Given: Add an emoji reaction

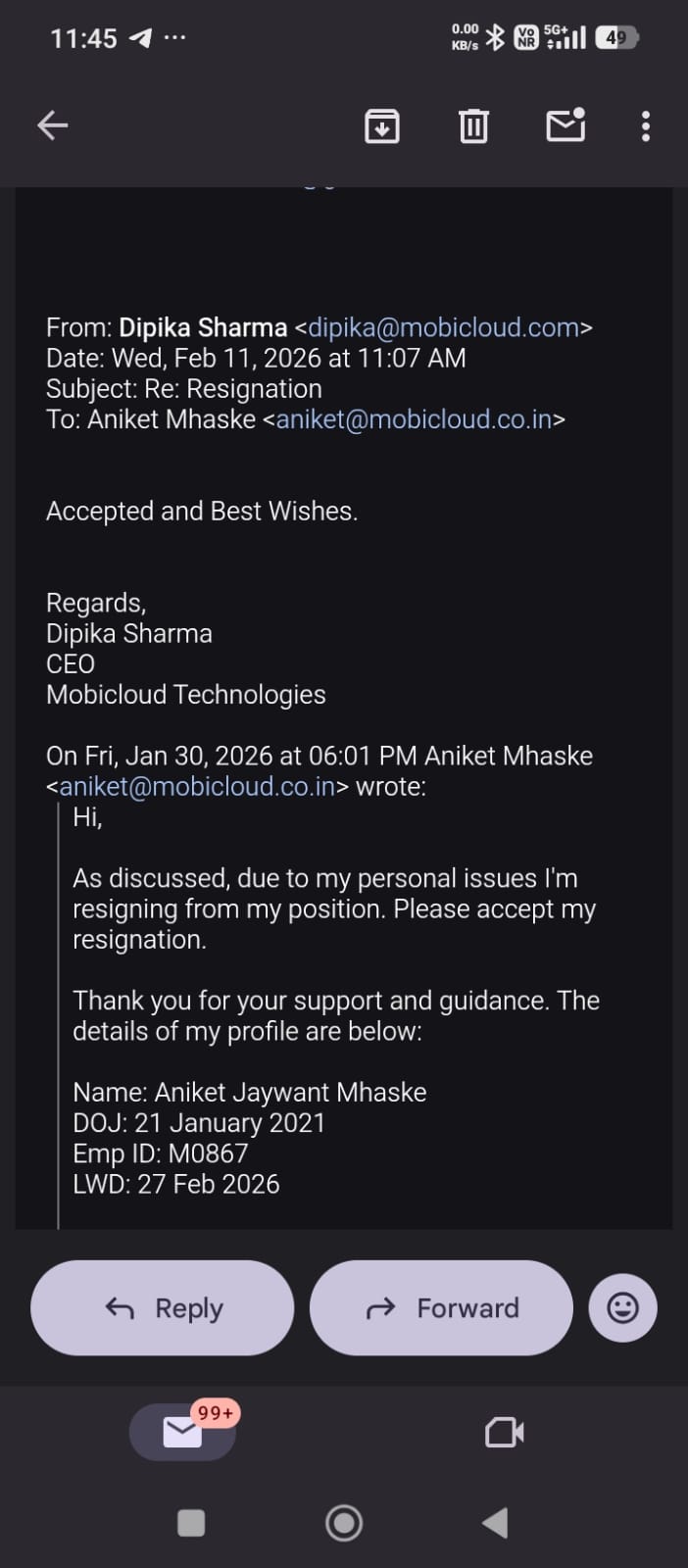Looking at the screenshot, I should [x=622, y=1308].
